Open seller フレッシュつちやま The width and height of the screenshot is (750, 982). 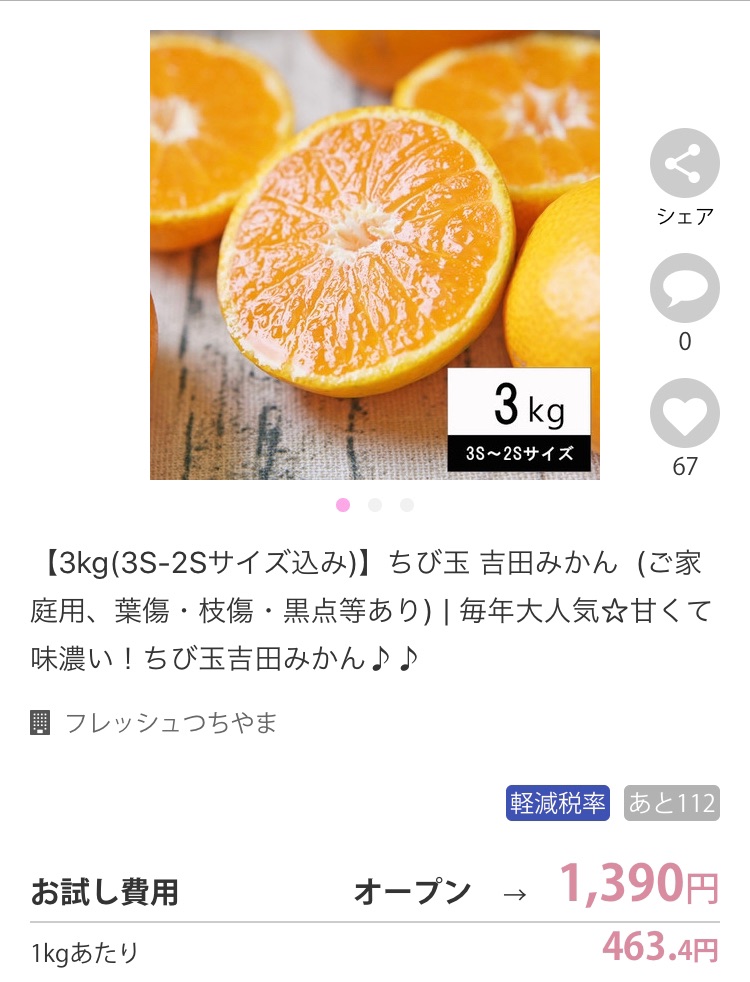coord(170,722)
